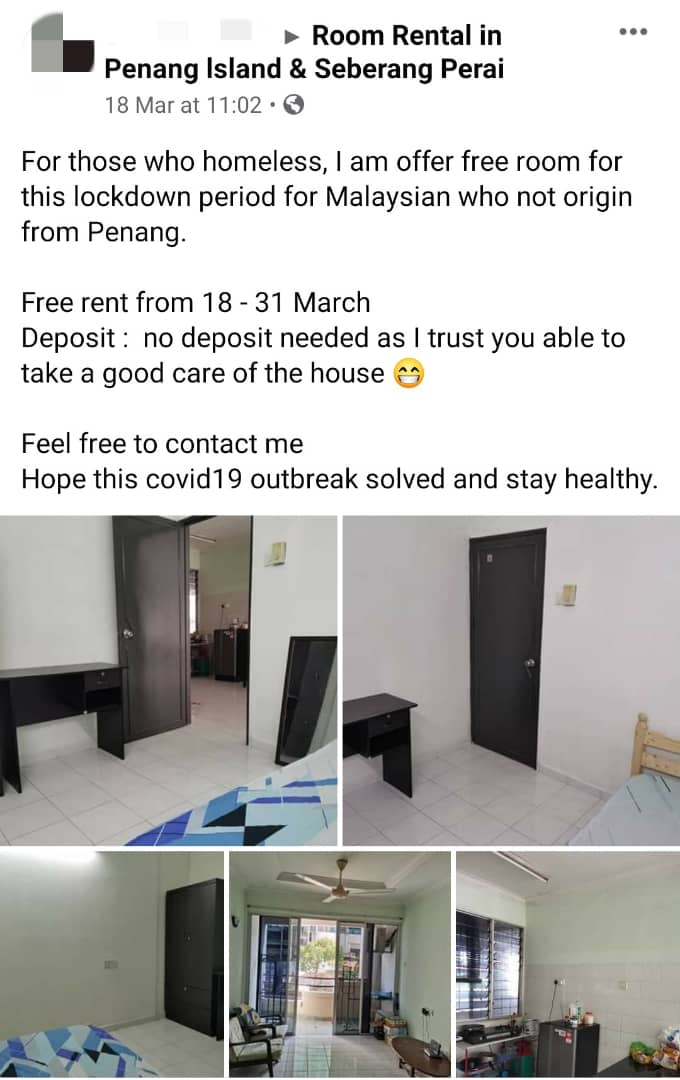The height and width of the screenshot is (1080, 680).
Task: Open the post timestamp 18 Mar at 11:02
Action: click(x=183, y=105)
